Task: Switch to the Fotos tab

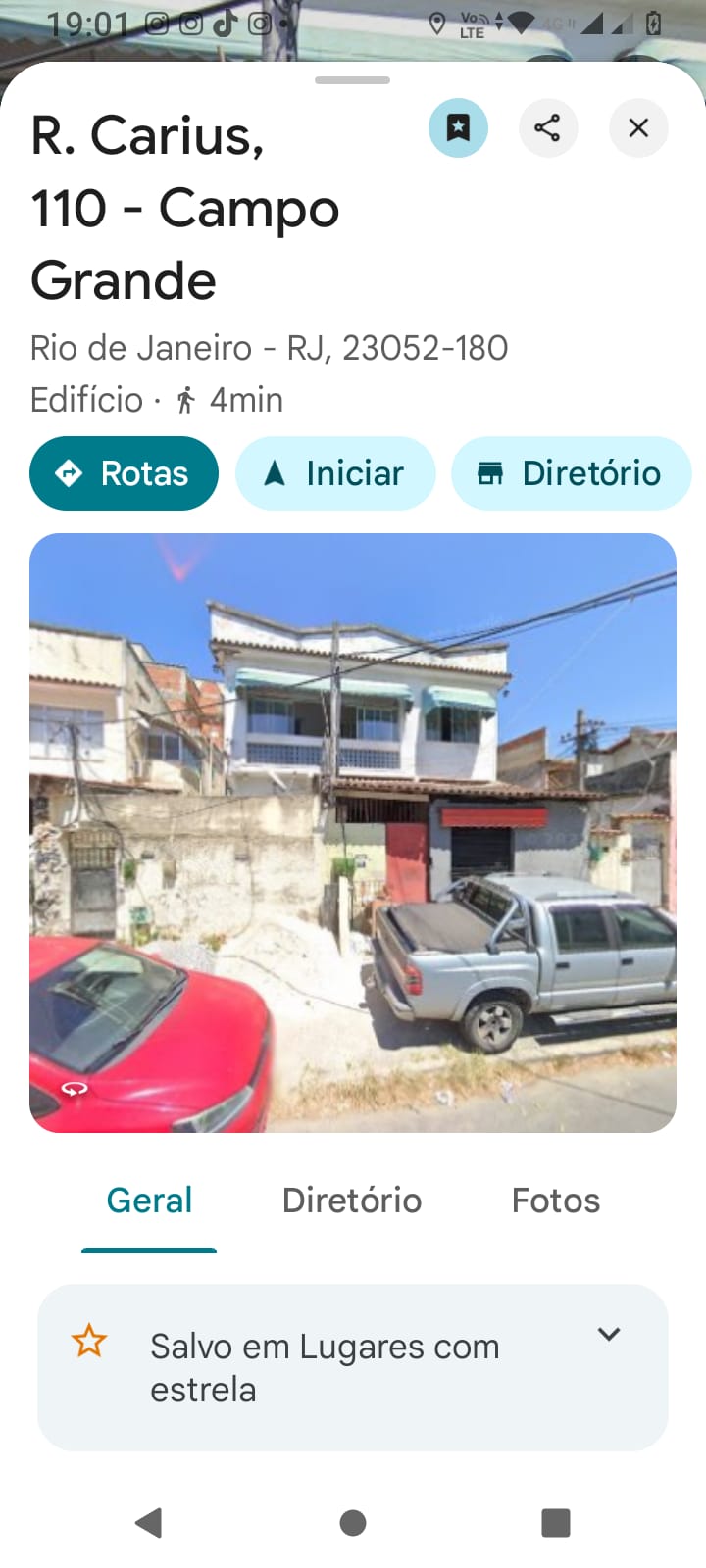Action: pos(556,1200)
